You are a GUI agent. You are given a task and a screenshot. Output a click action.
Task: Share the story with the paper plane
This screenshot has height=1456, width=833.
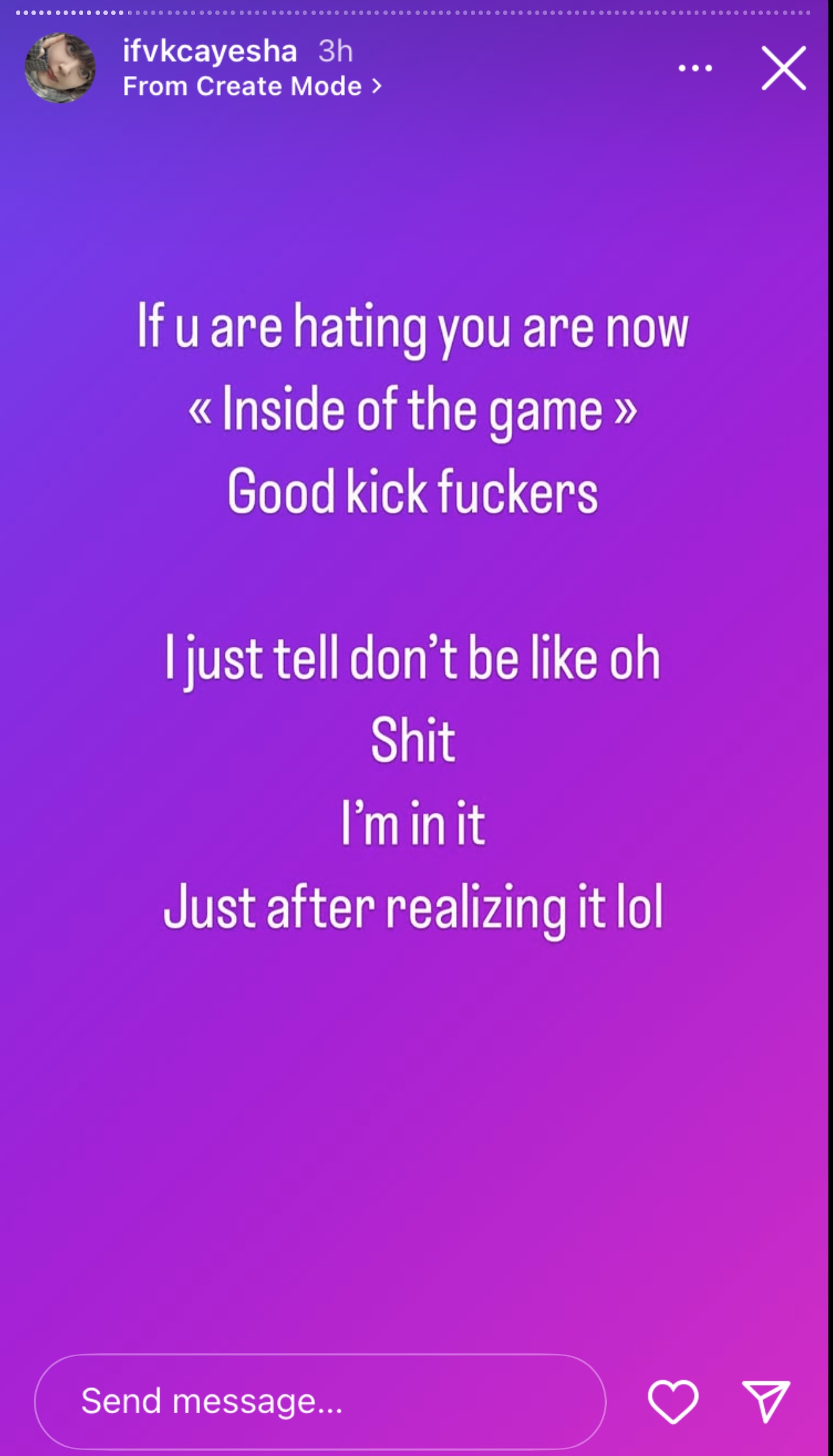767,1401
